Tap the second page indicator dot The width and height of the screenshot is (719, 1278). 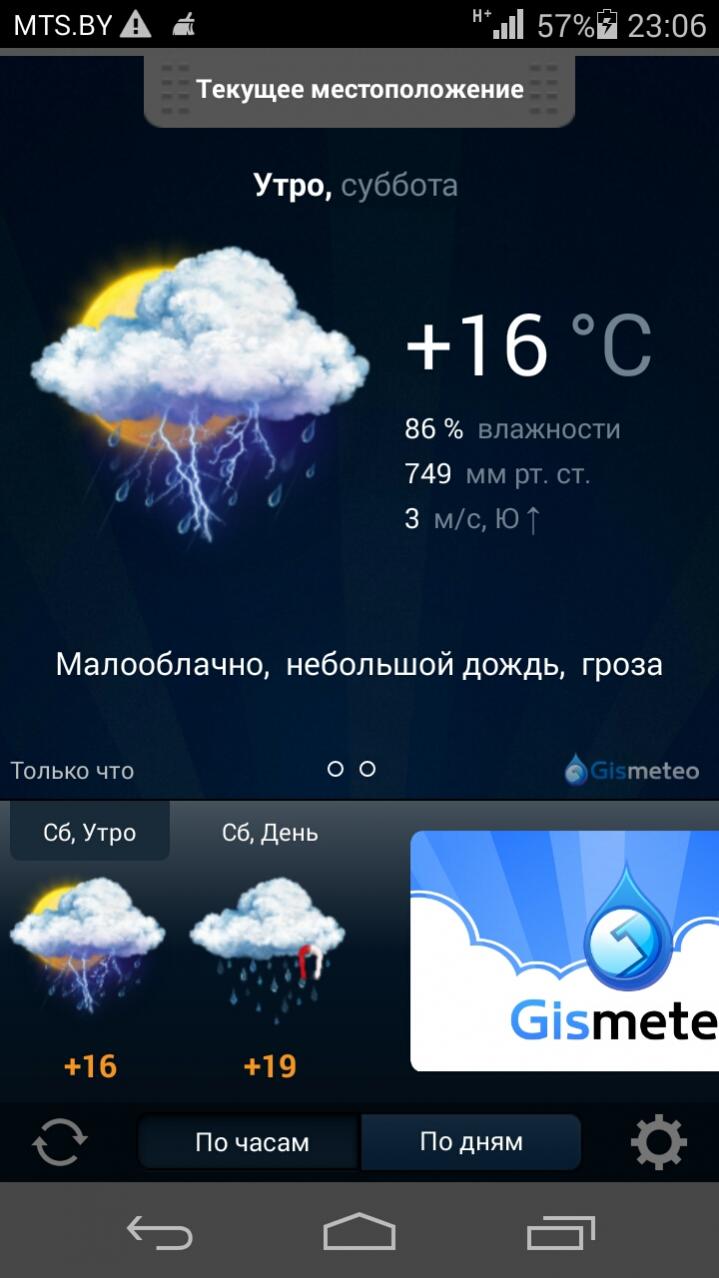pos(367,768)
